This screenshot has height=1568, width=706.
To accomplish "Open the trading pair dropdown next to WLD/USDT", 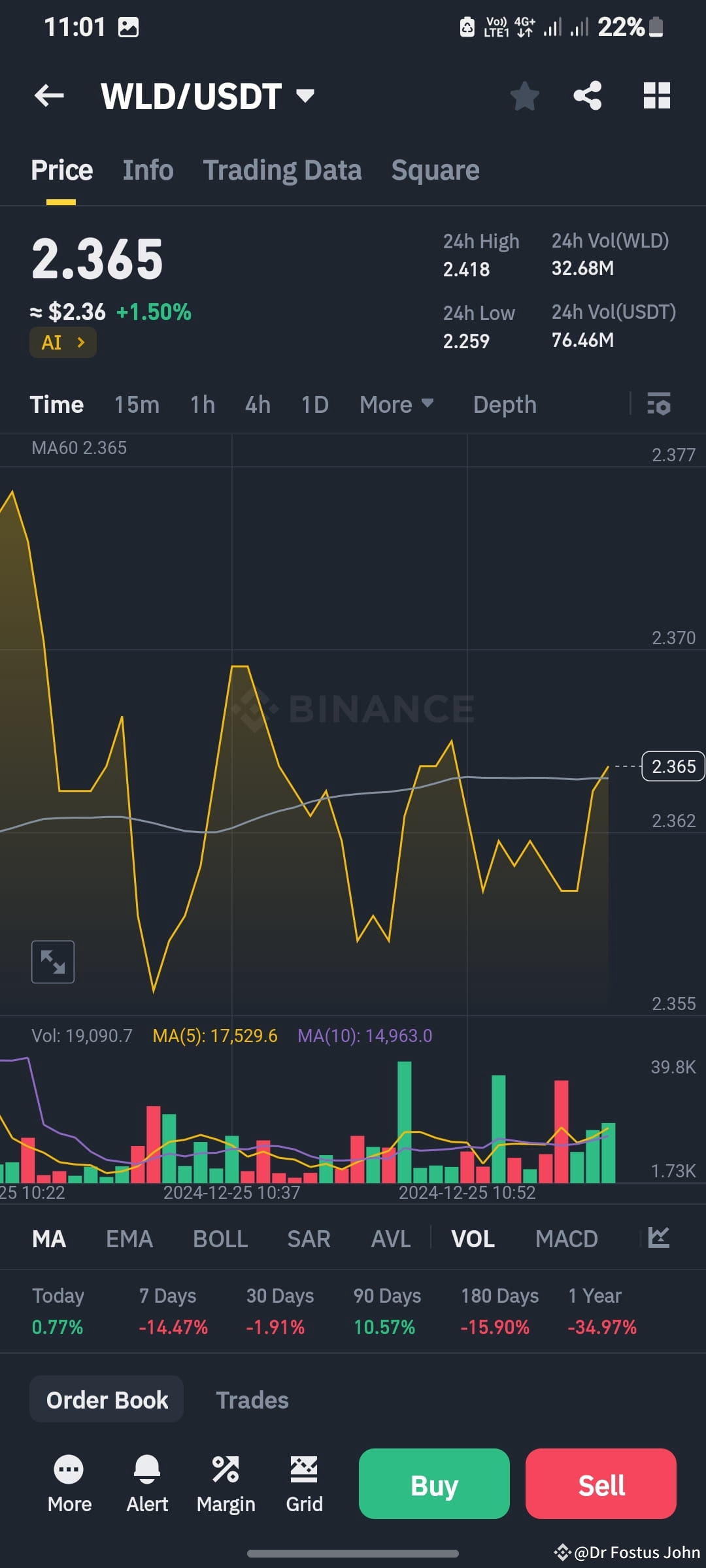I will (305, 95).
